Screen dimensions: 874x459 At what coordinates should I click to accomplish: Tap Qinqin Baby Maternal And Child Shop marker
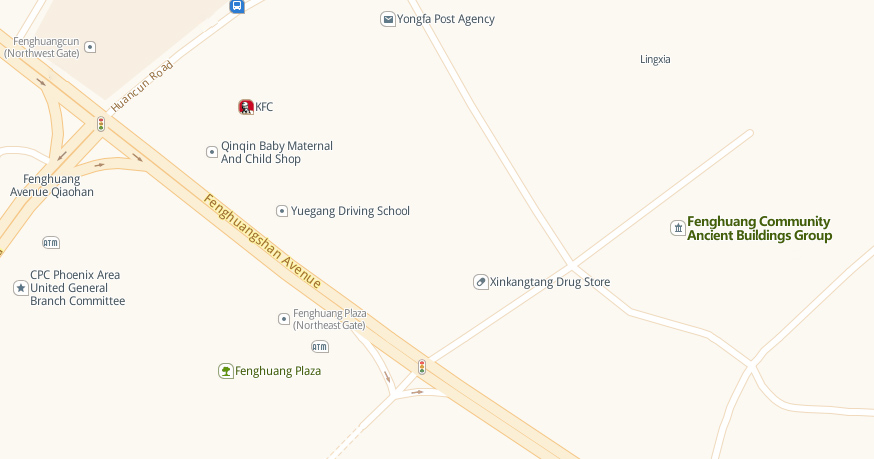click(212, 152)
